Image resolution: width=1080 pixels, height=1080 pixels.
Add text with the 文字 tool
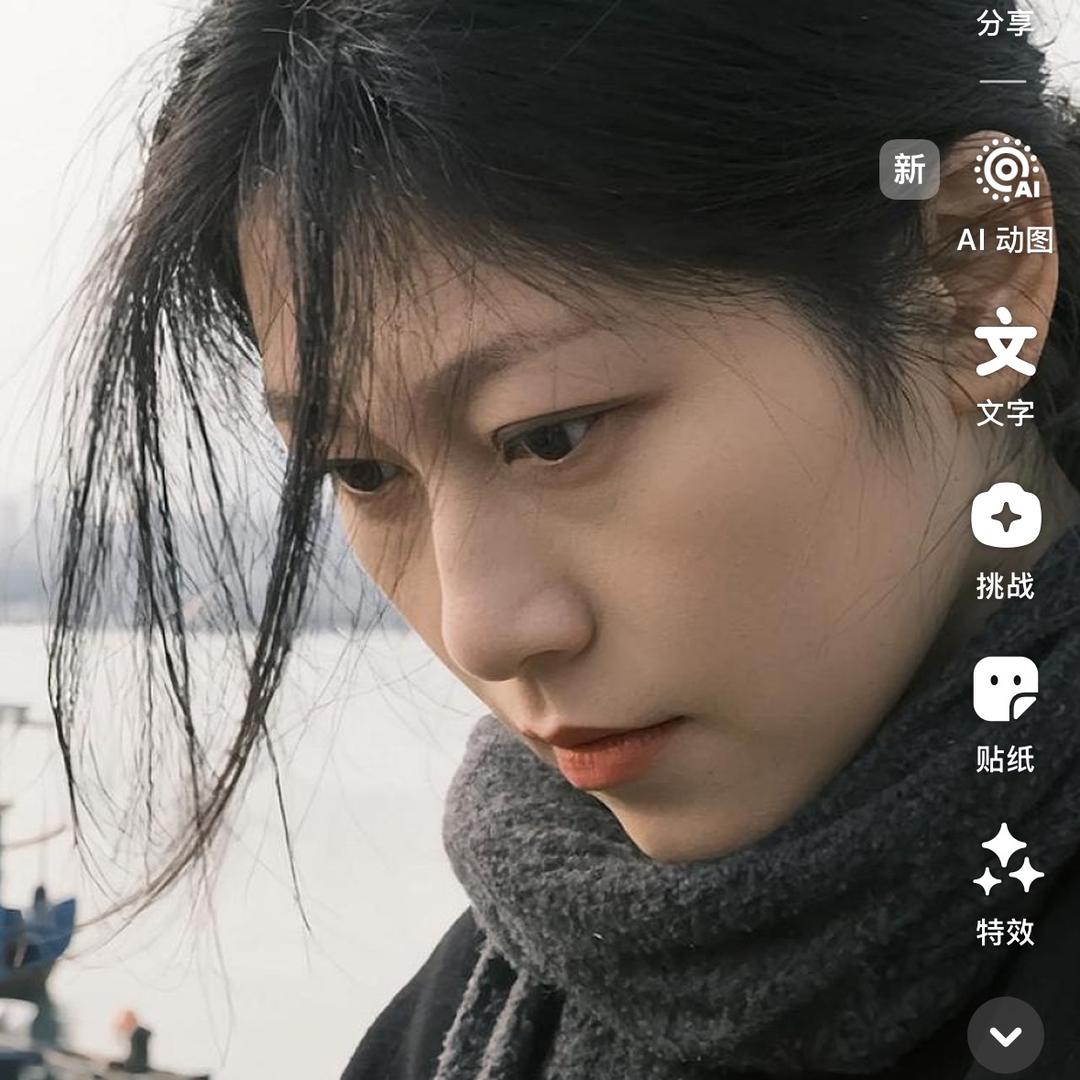[x=1006, y=345]
